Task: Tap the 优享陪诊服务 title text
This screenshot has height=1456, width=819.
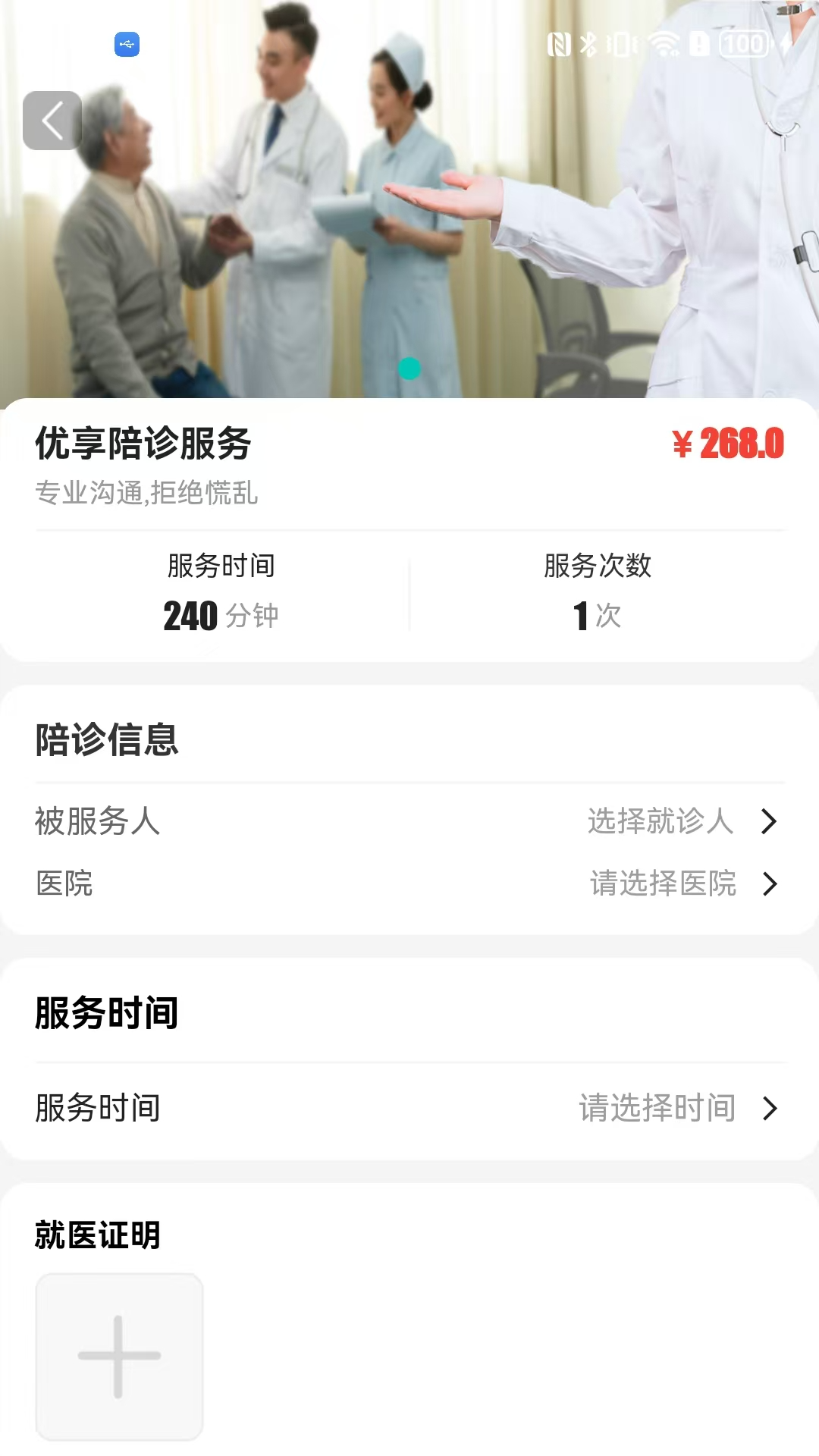Action: (144, 446)
